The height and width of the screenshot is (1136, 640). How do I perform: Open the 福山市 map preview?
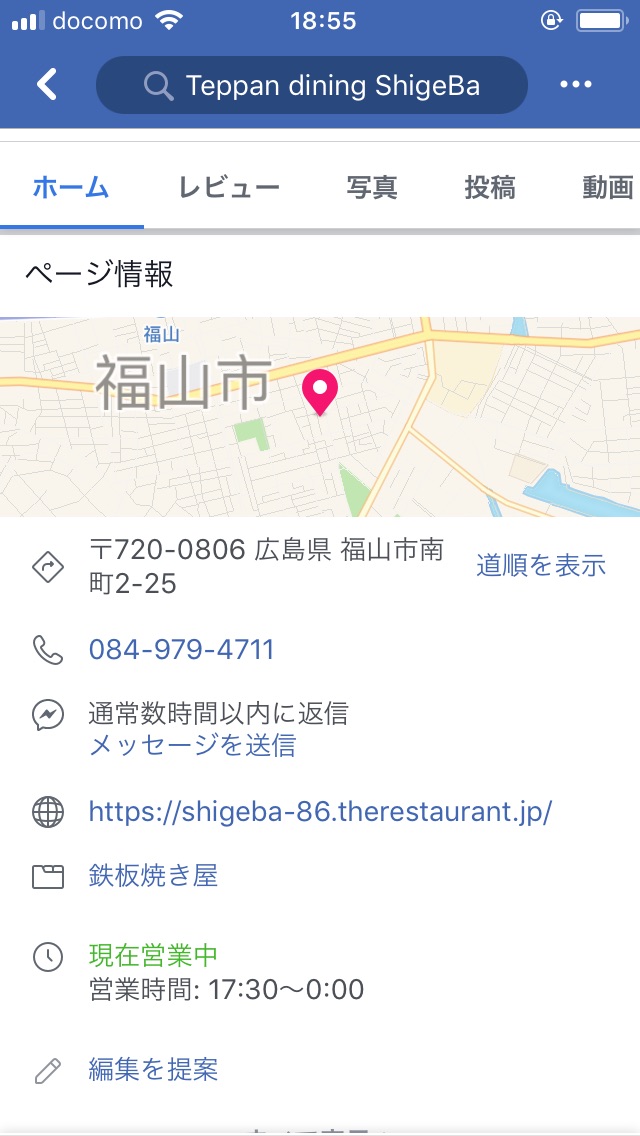tap(320, 417)
